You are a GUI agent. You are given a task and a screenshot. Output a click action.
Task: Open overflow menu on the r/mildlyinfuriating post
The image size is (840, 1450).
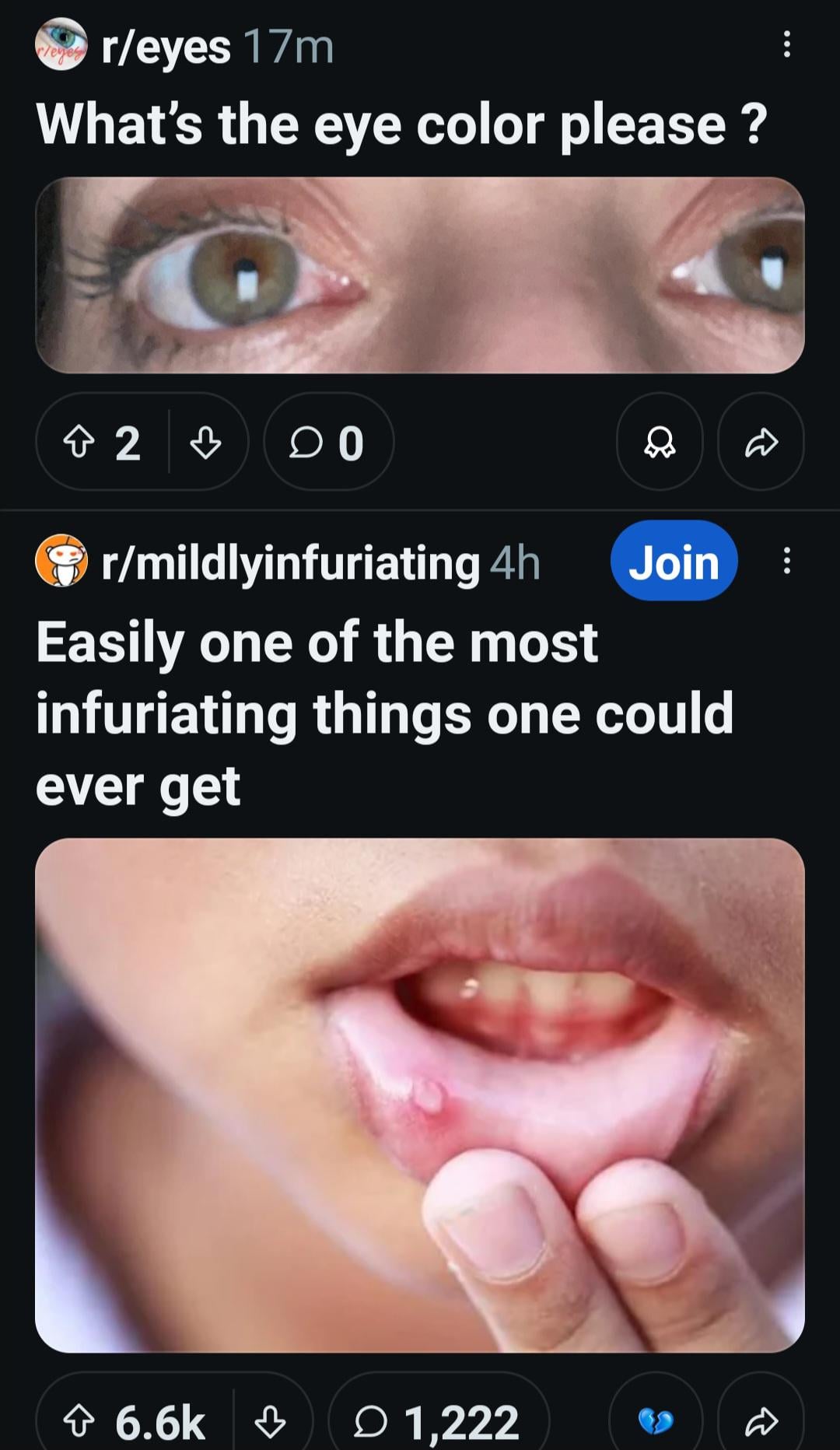787,561
